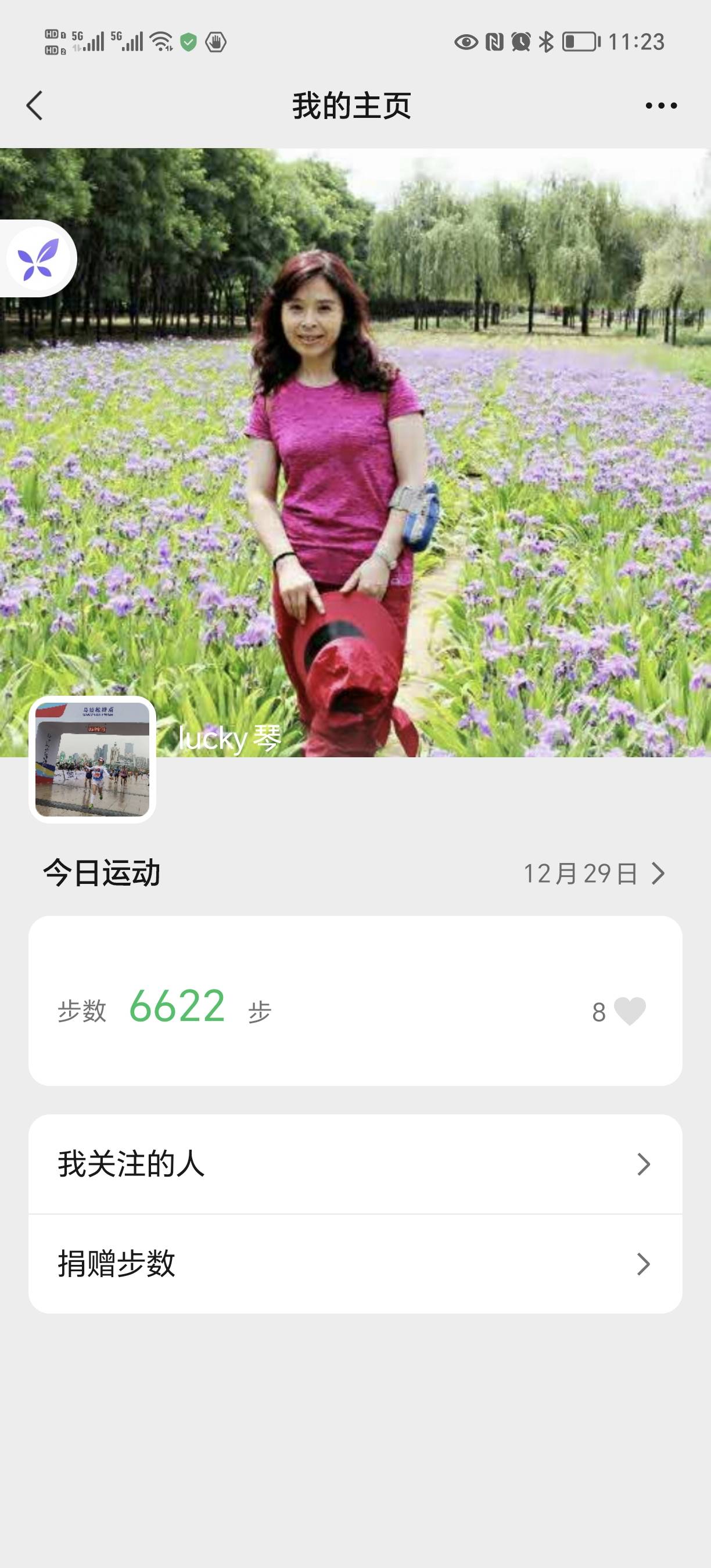The width and height of the screenshot is (711, 1568).
Task: Open 我关注的人 list
Action: tap(355, 1164)
